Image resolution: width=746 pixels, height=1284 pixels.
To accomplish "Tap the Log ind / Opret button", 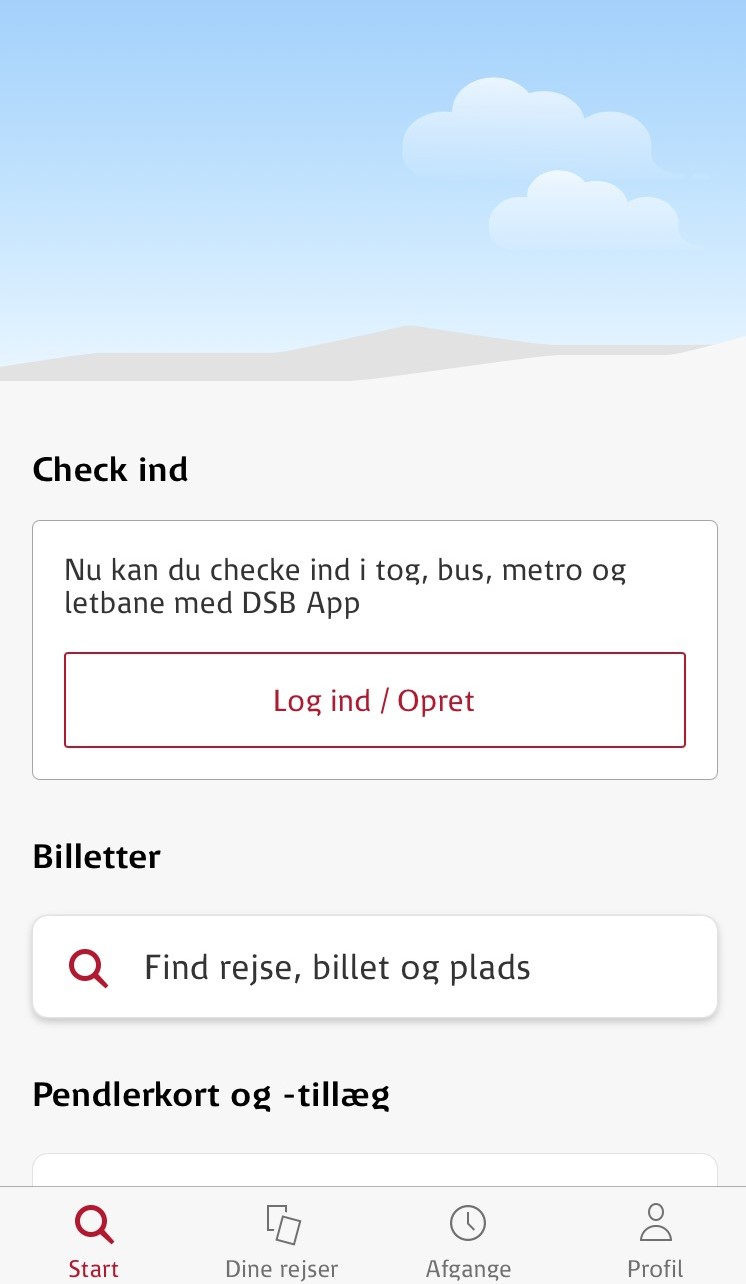I will [374, 700].
